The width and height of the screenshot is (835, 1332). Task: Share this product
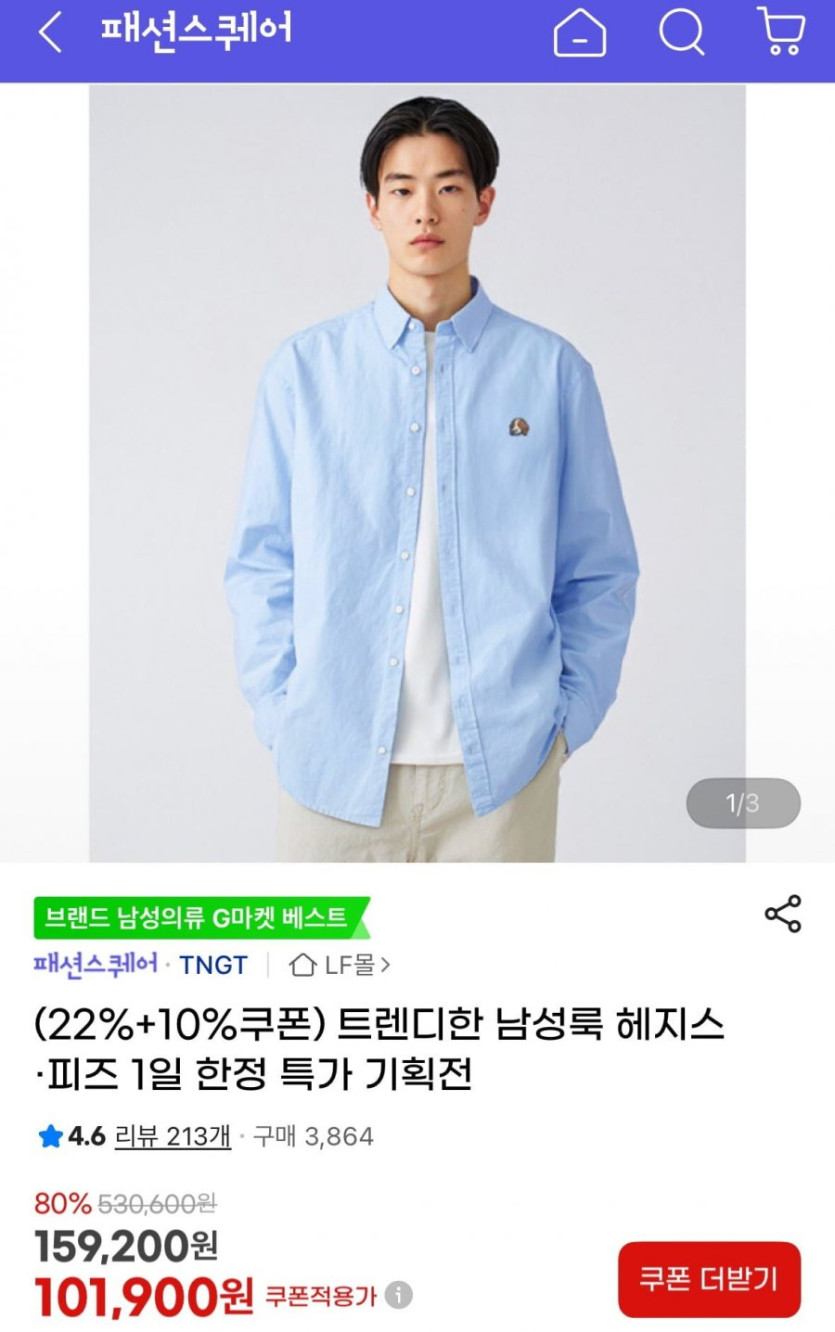coord(782,914)
